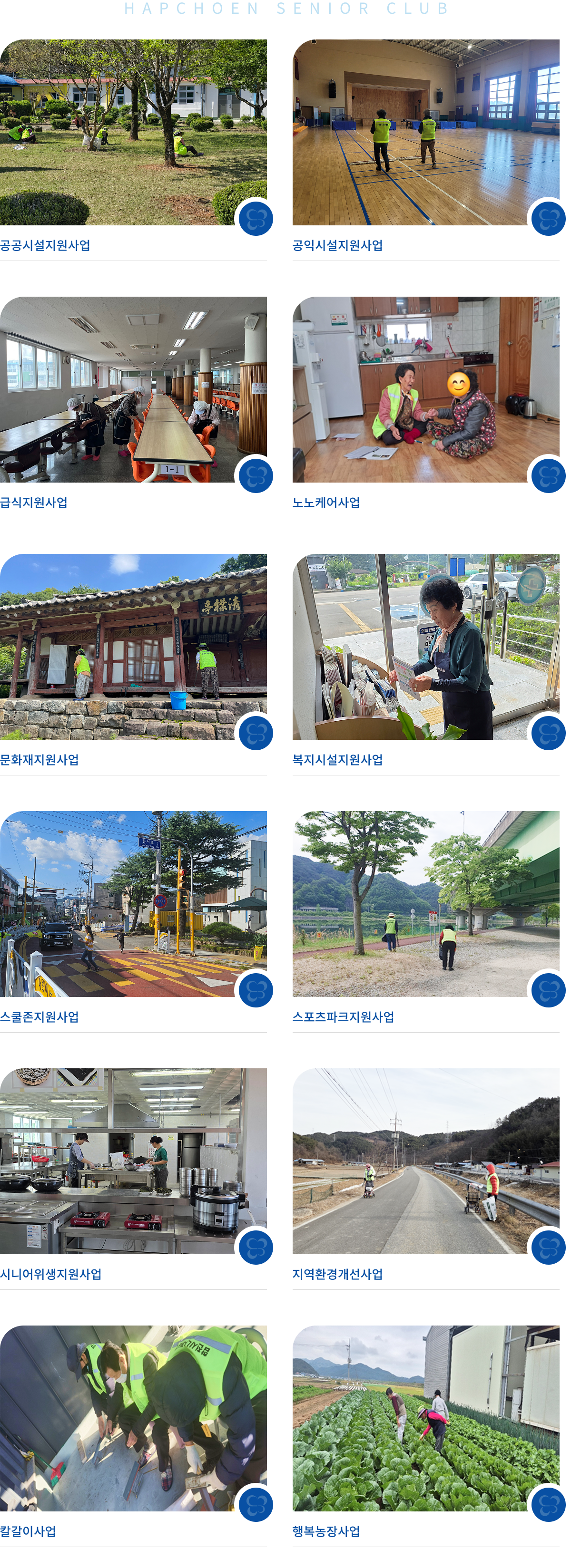Viewport: 571px width, 1568px height.
Task: View the 급식지원사업 project
Action: 133,389
